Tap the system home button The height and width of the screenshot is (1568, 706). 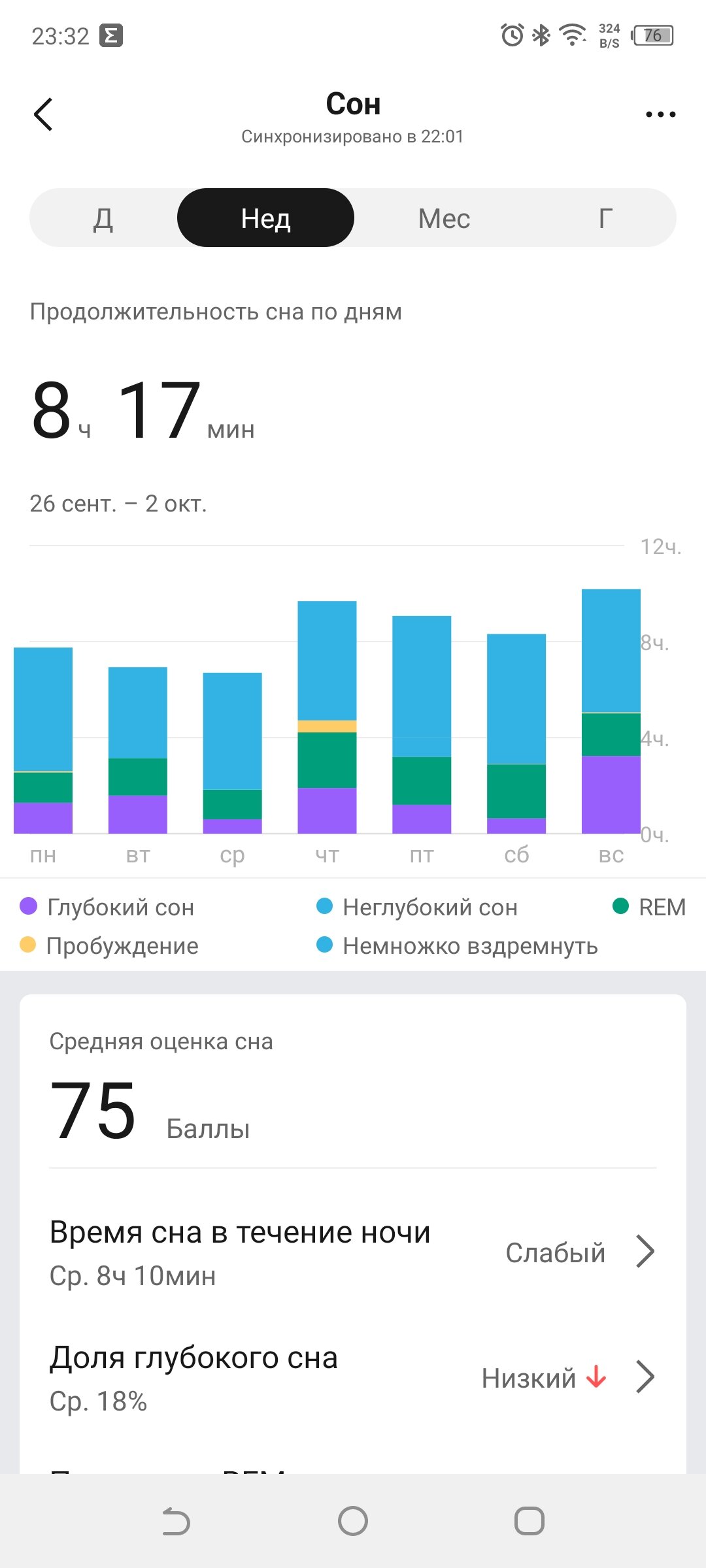pos(353,1521)
